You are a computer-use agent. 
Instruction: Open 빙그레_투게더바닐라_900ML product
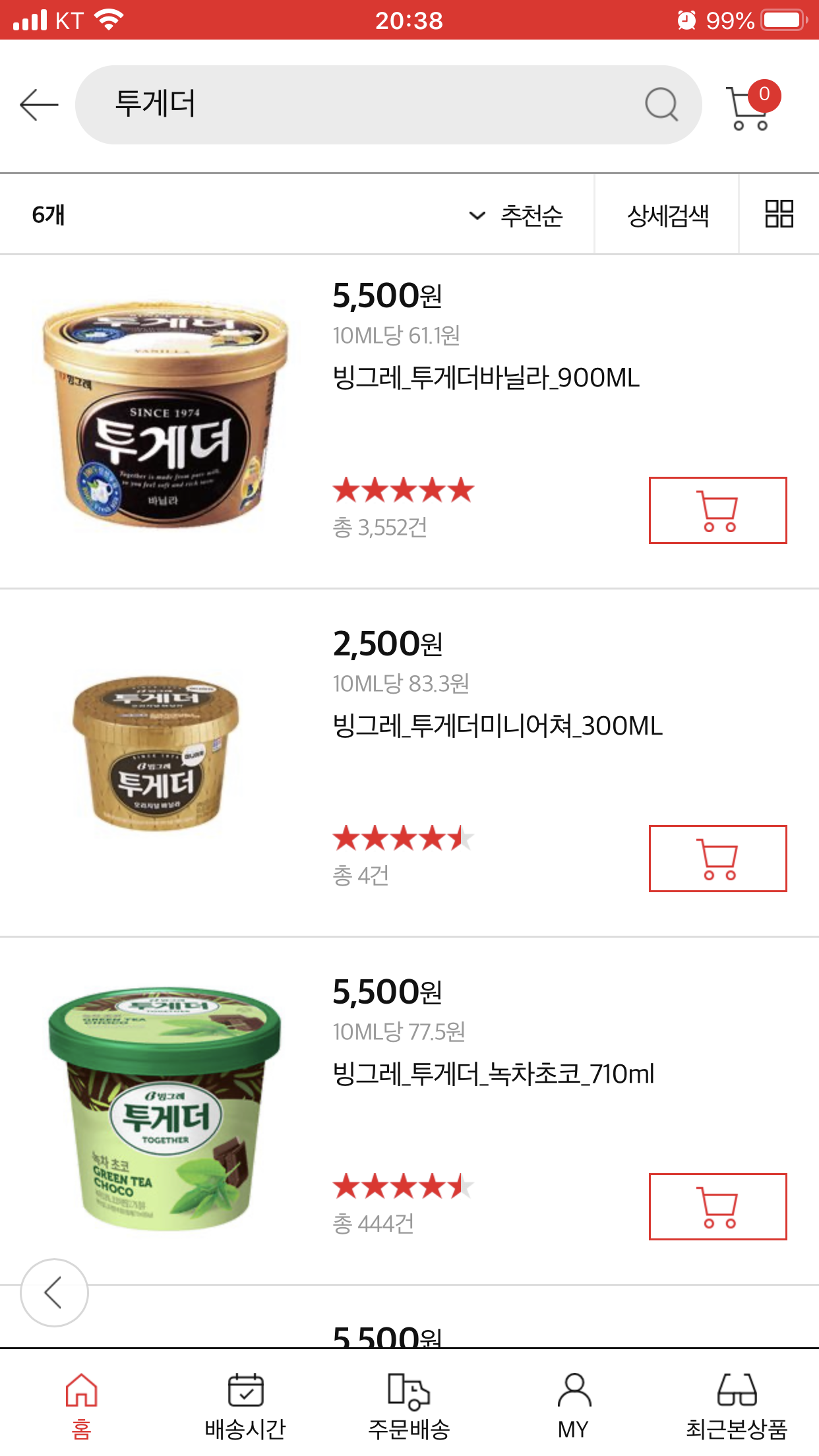click(486, 379)
